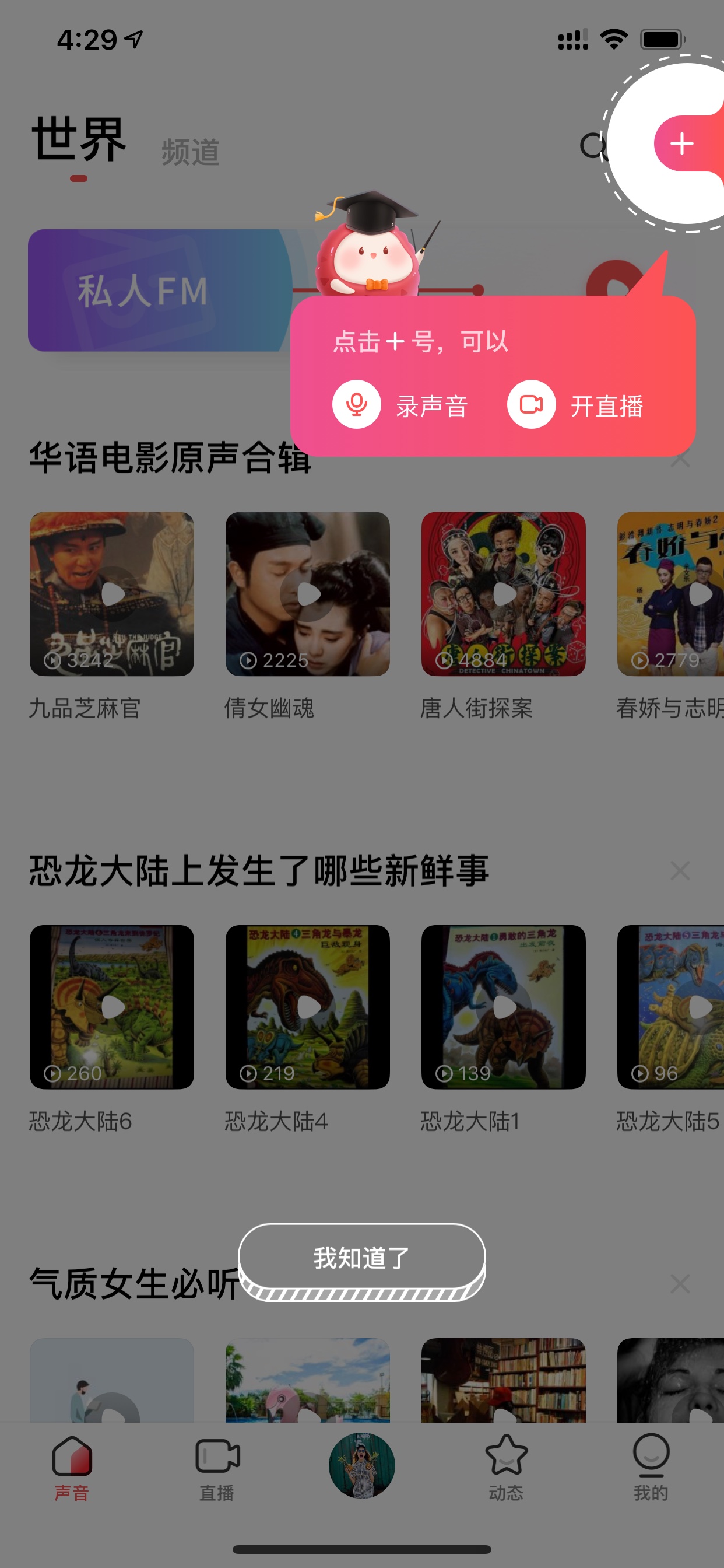Play the 唐人街探案 soundtrack
This screenshot has width=724, height=1568.
(x=504, y=594)
